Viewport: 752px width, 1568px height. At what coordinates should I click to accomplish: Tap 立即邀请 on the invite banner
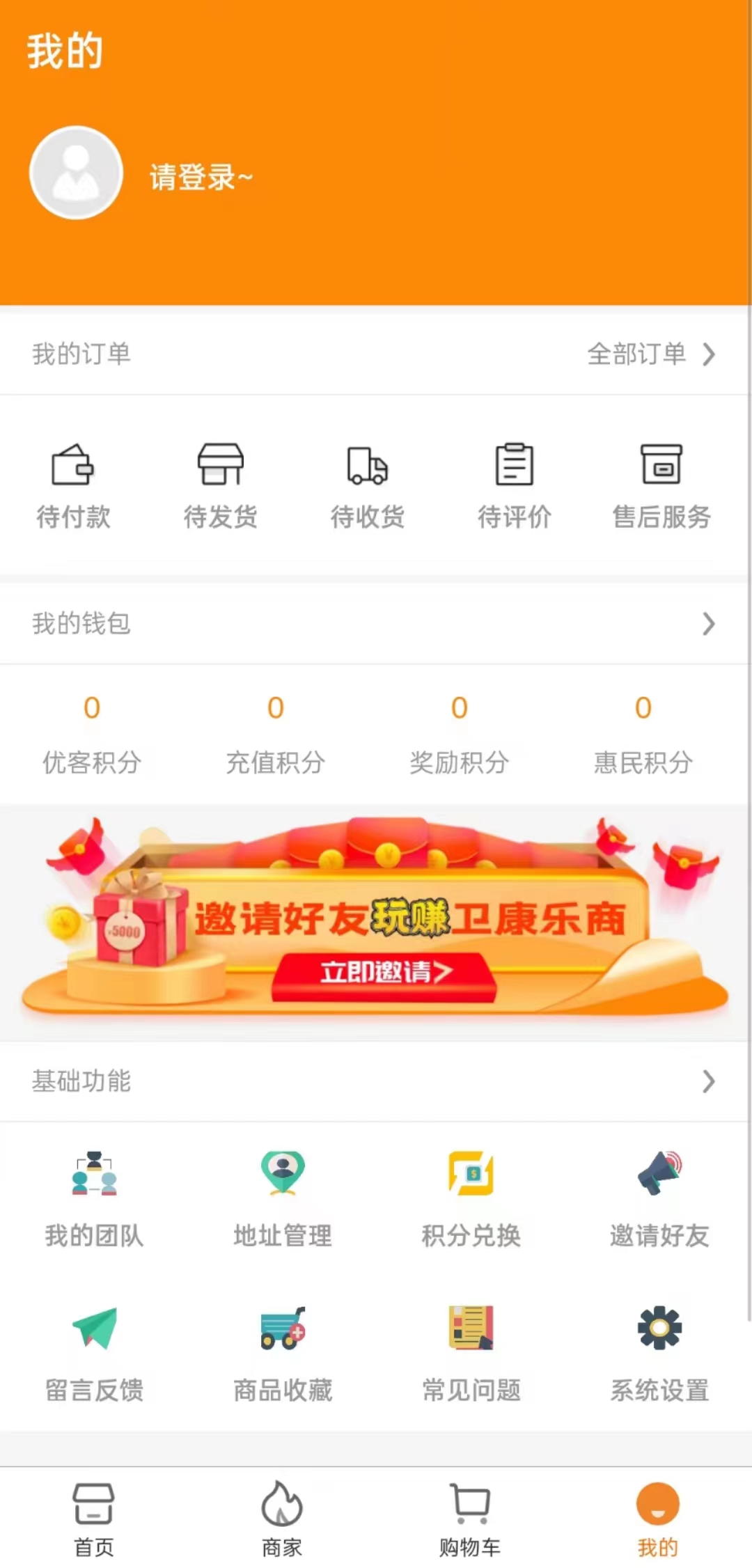coord(384,972)
